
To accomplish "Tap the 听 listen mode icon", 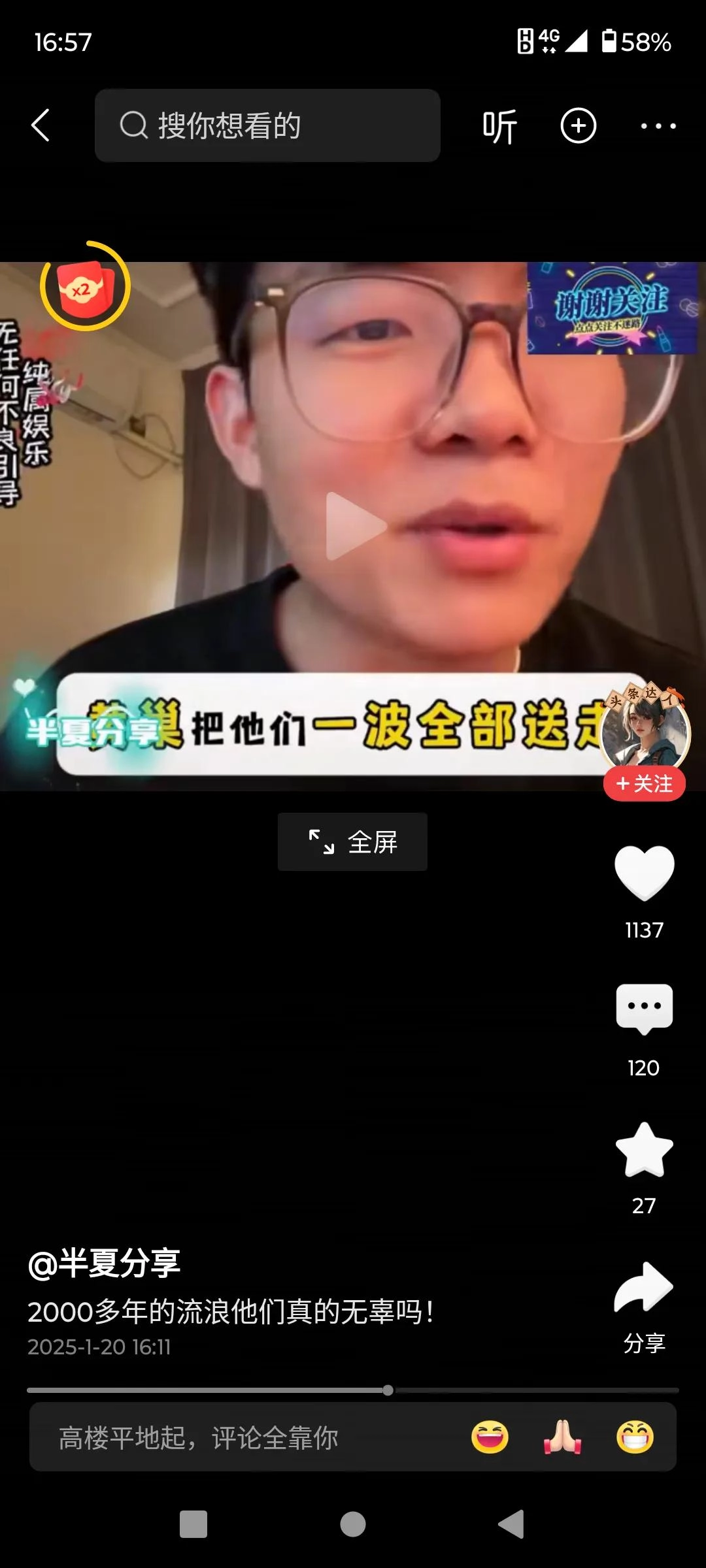I will point(499,125).
